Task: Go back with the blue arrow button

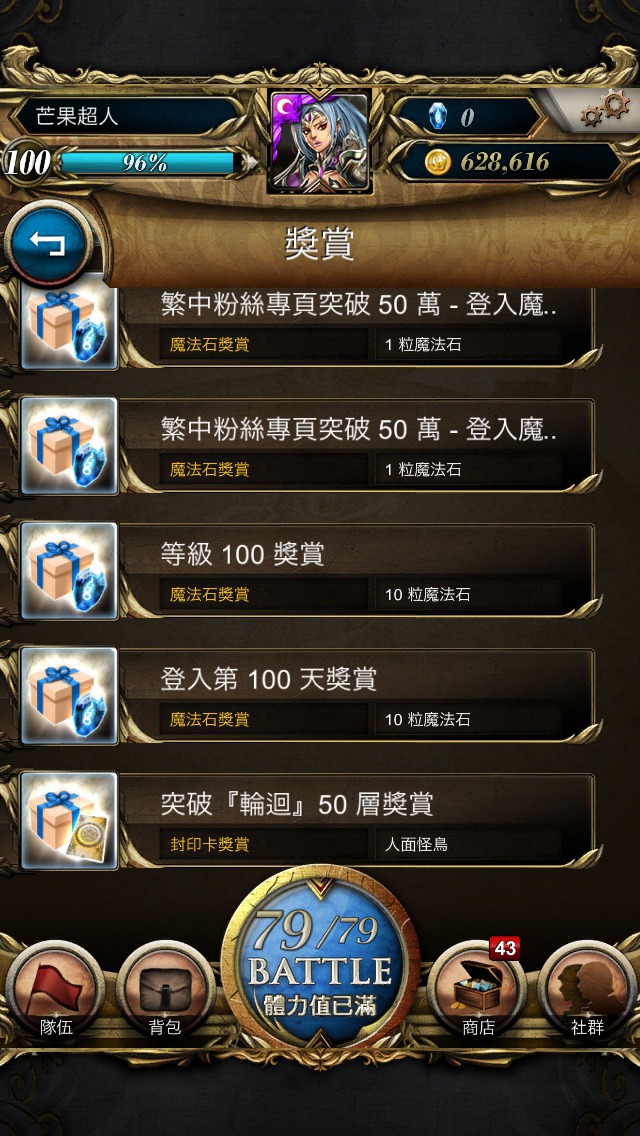Action: click(x=49, y=244)
